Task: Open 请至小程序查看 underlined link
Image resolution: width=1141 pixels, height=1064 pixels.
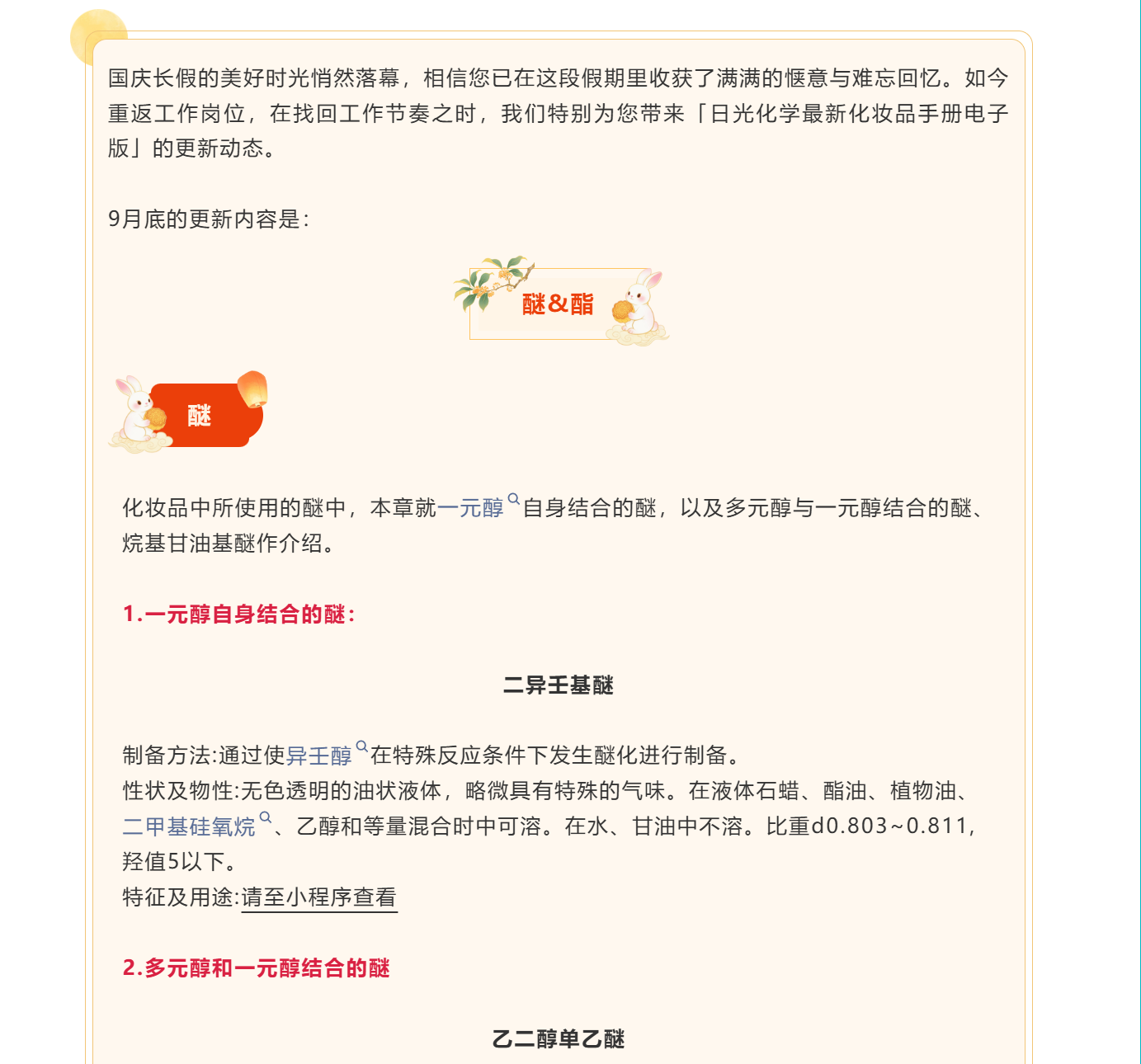Action: [x=318, y=897]
